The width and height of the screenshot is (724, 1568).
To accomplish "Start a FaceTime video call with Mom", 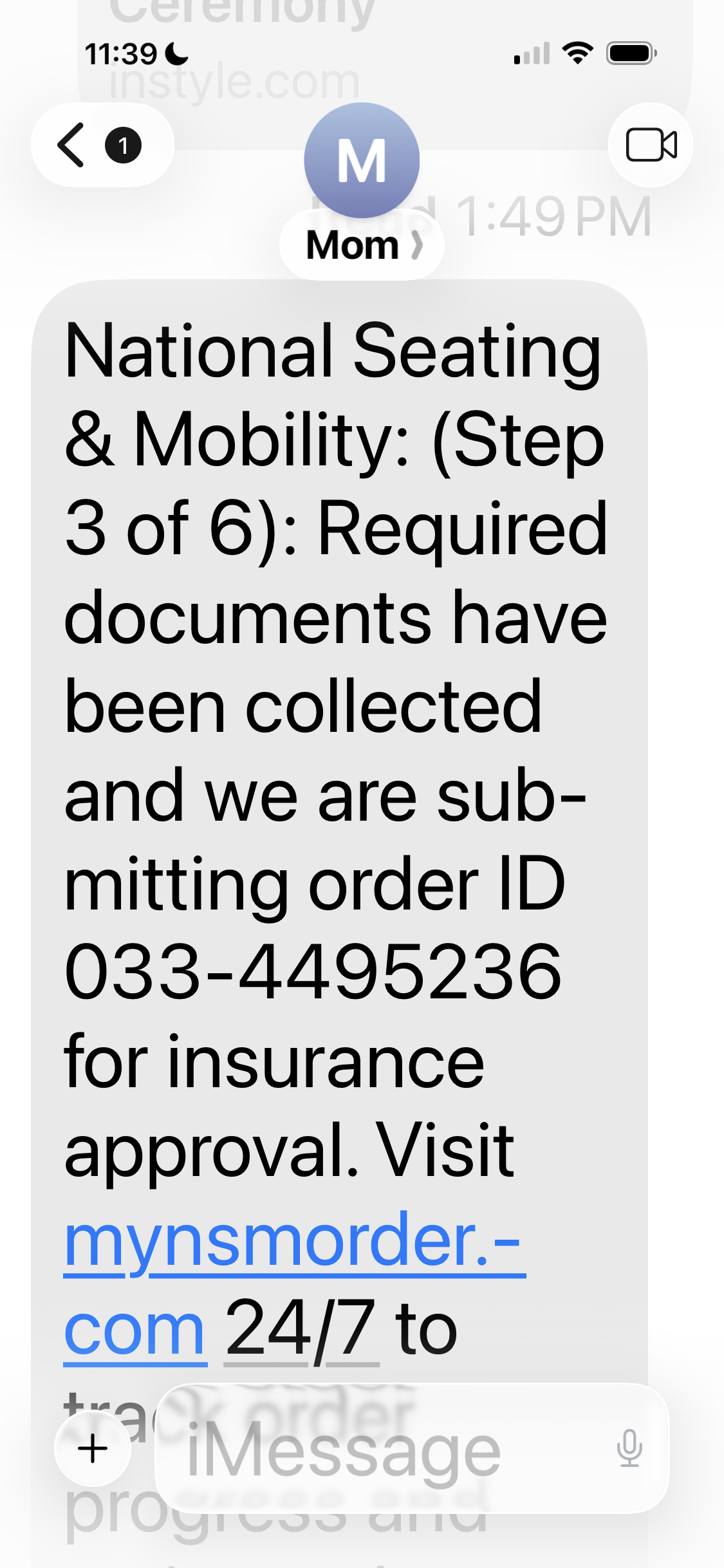I will click(x=651, y=145).
